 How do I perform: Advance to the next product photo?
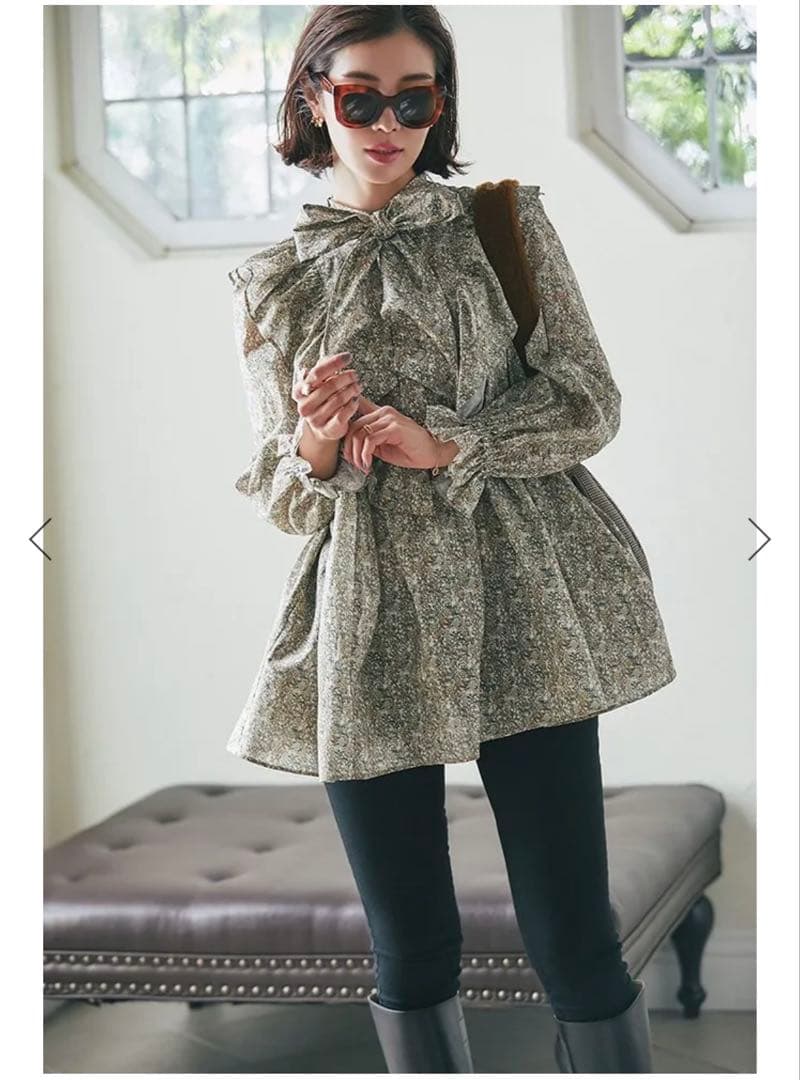[759, 539]
